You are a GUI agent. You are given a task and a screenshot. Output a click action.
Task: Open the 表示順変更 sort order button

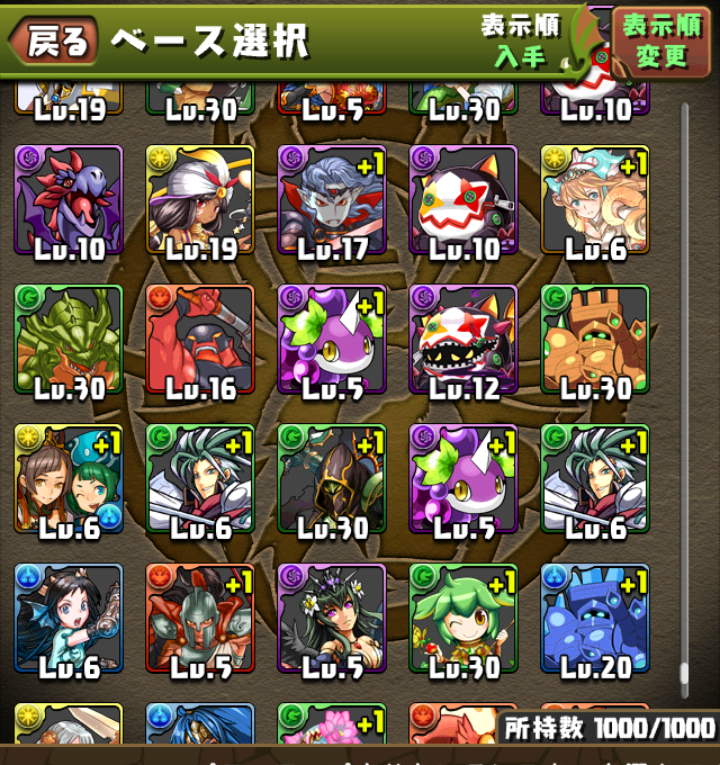[663, 42]
